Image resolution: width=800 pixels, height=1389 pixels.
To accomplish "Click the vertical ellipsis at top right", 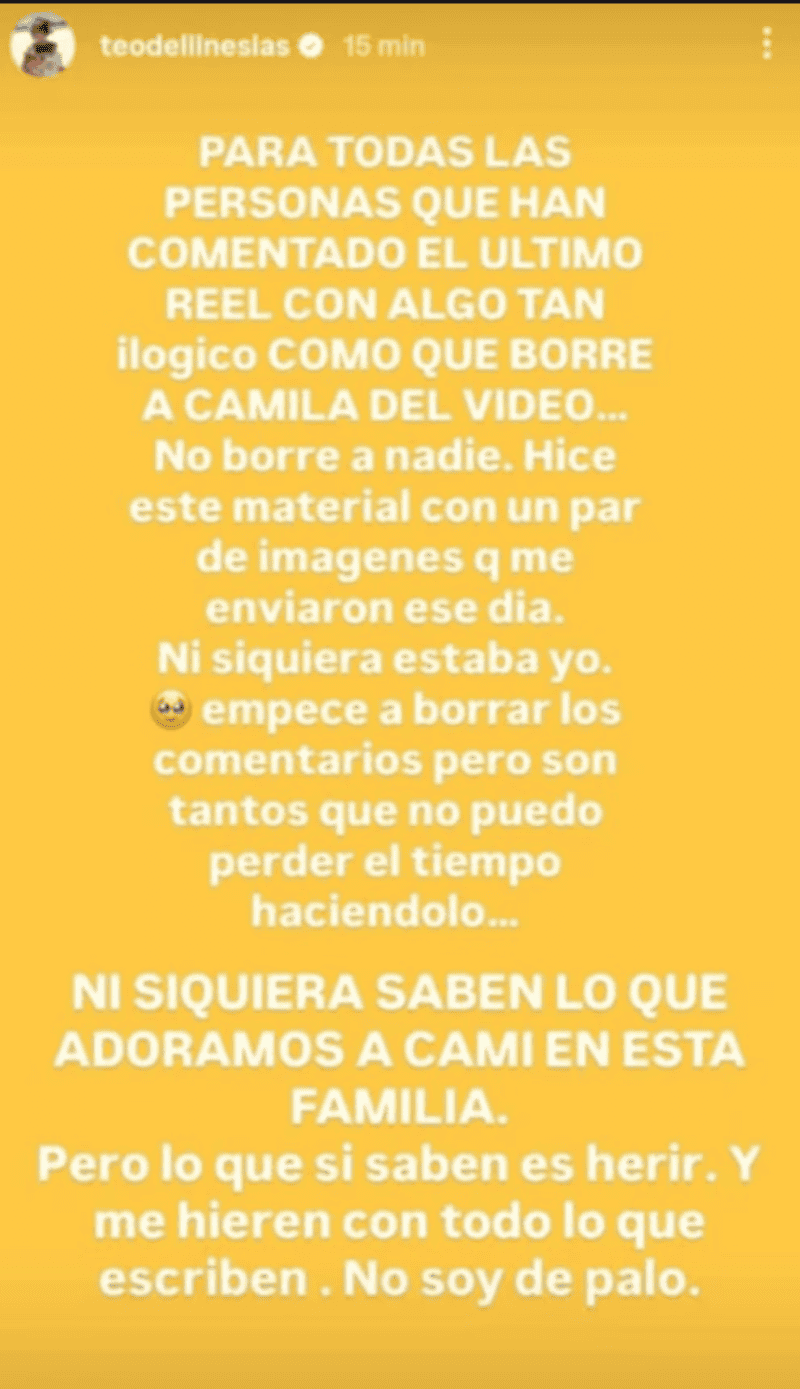I will (766, 42).
